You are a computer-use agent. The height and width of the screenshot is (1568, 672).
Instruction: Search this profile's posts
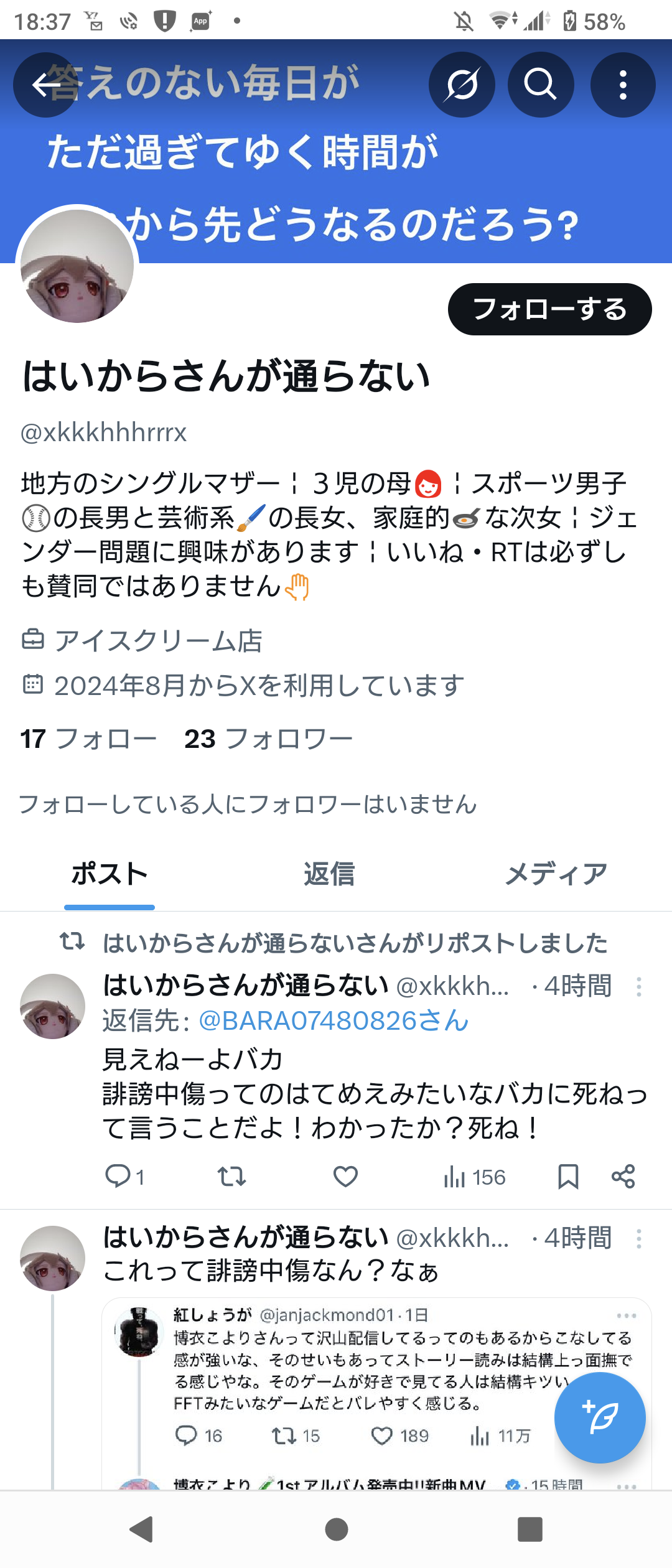point(540,85)
